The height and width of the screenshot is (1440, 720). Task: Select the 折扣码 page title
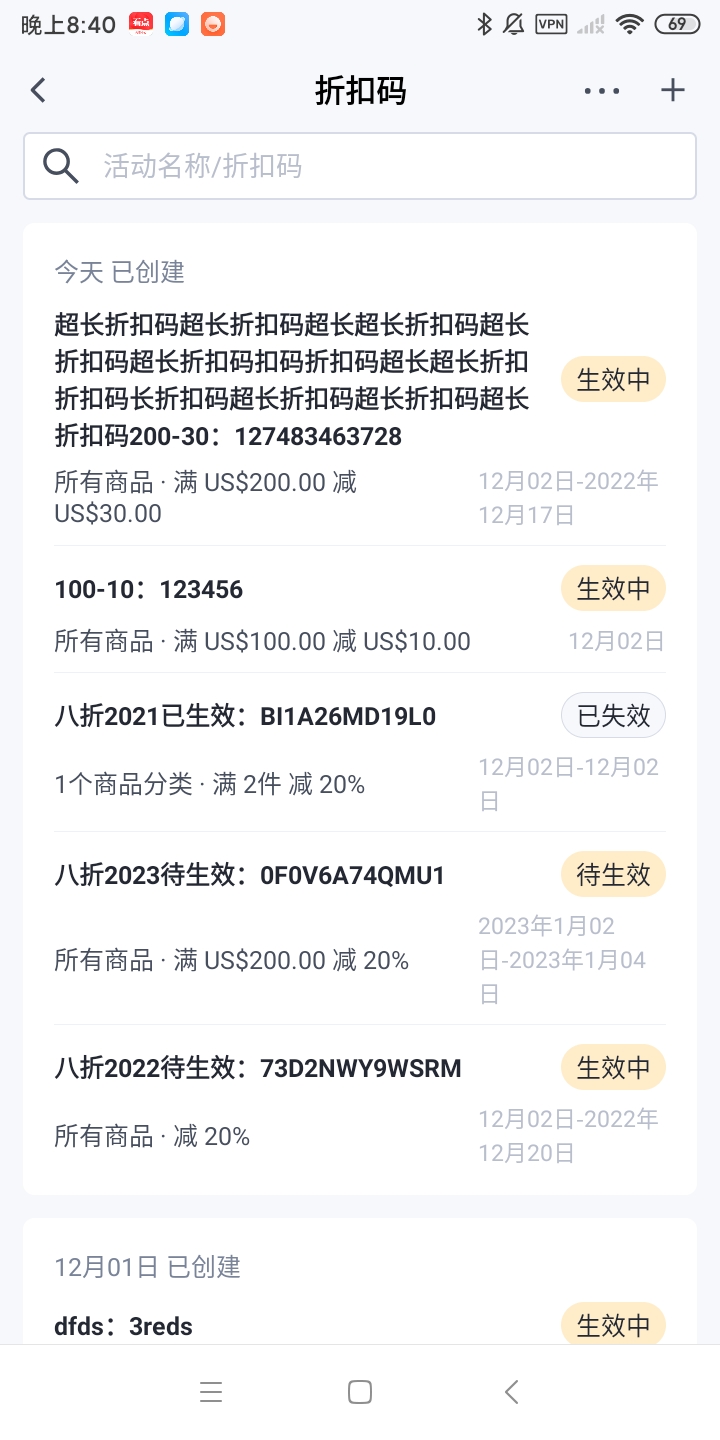(x=359, y=90)
